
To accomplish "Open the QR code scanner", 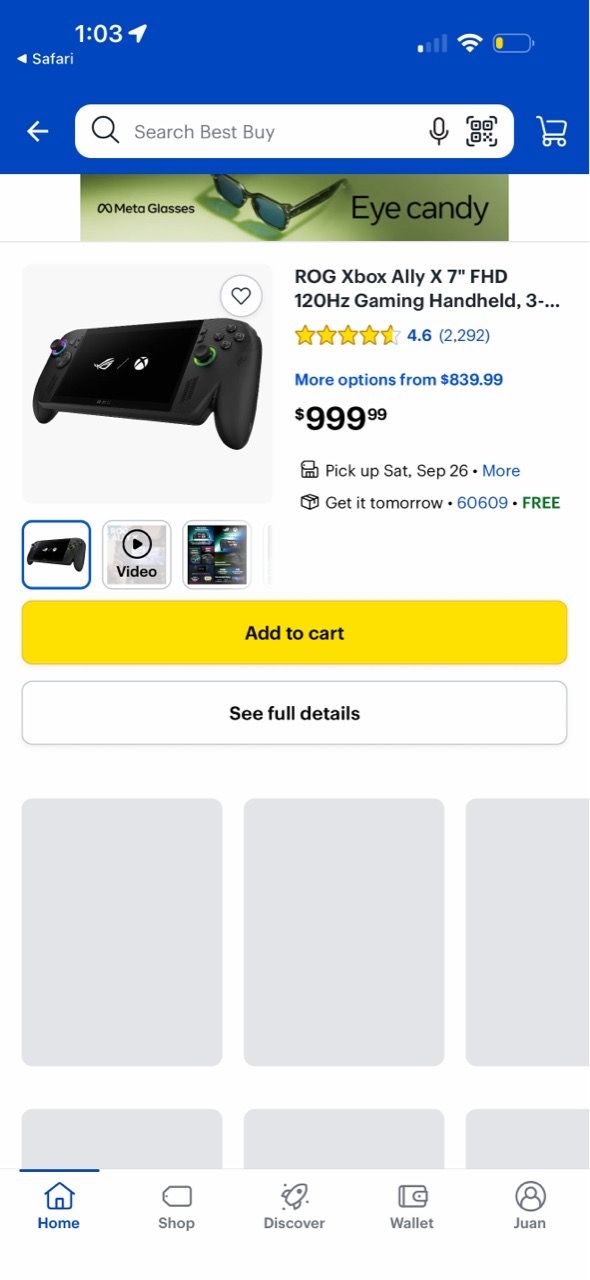I will tap(482, 131).
